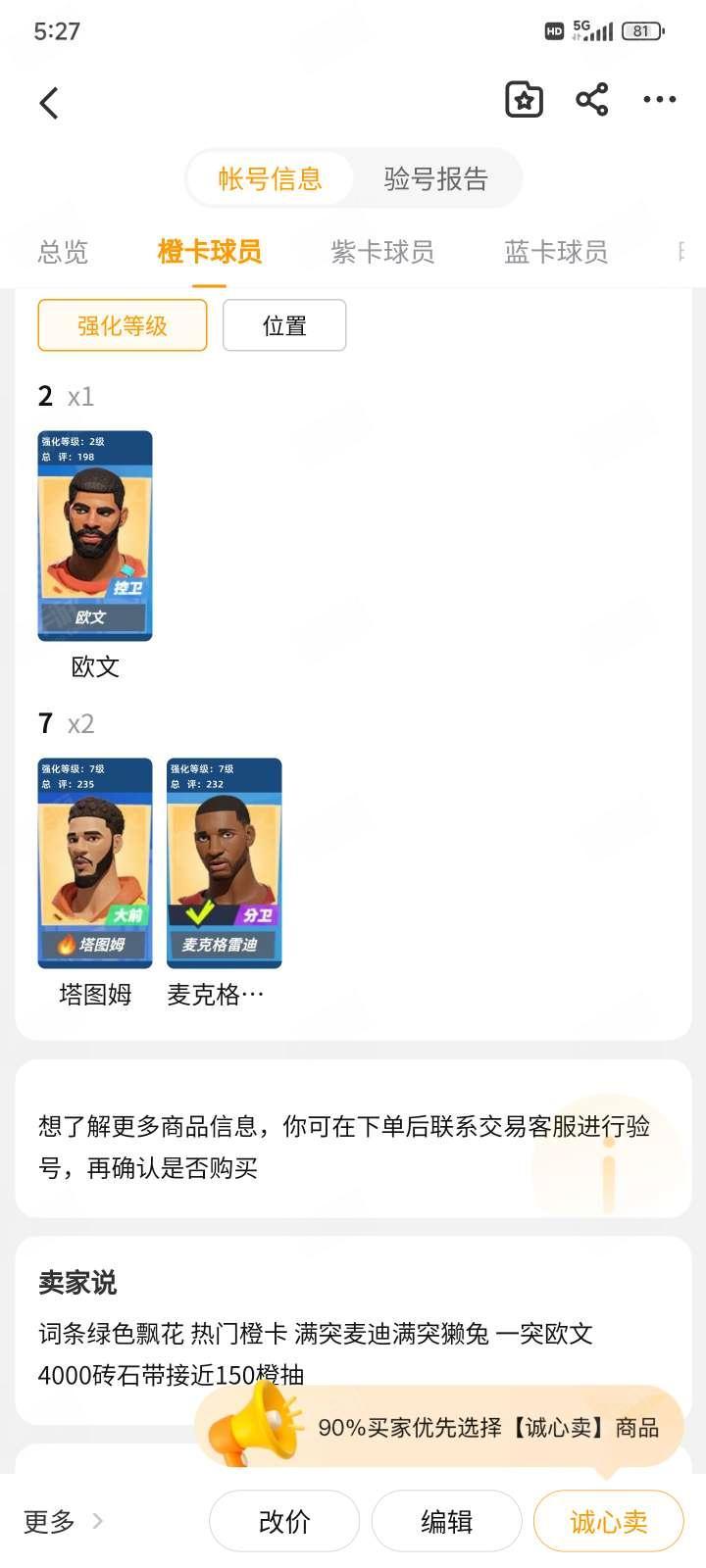Open the 蓝卡球员 tab

(556, 252)
